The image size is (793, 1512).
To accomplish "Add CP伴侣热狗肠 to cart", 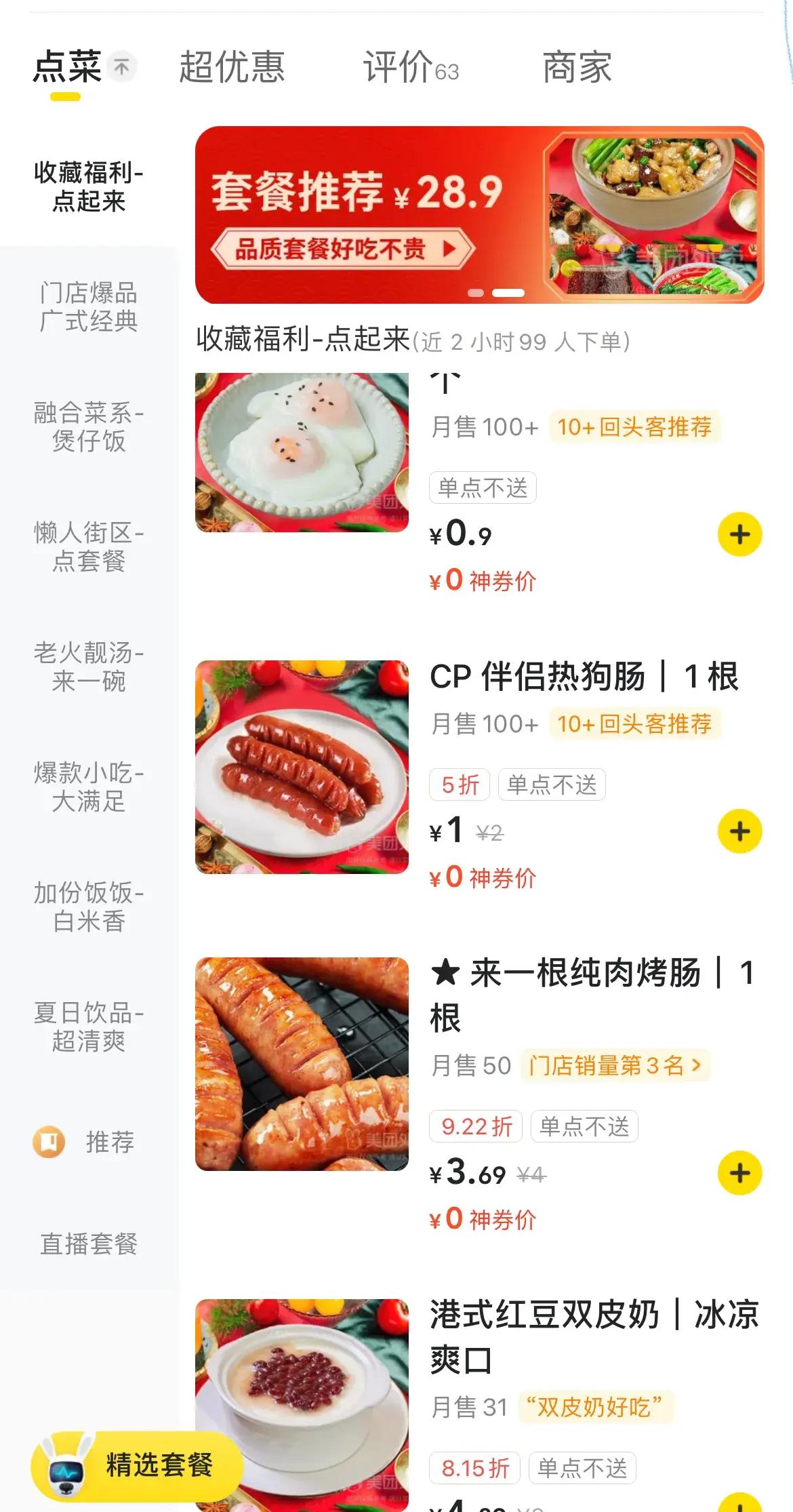I will click(739, 831).
